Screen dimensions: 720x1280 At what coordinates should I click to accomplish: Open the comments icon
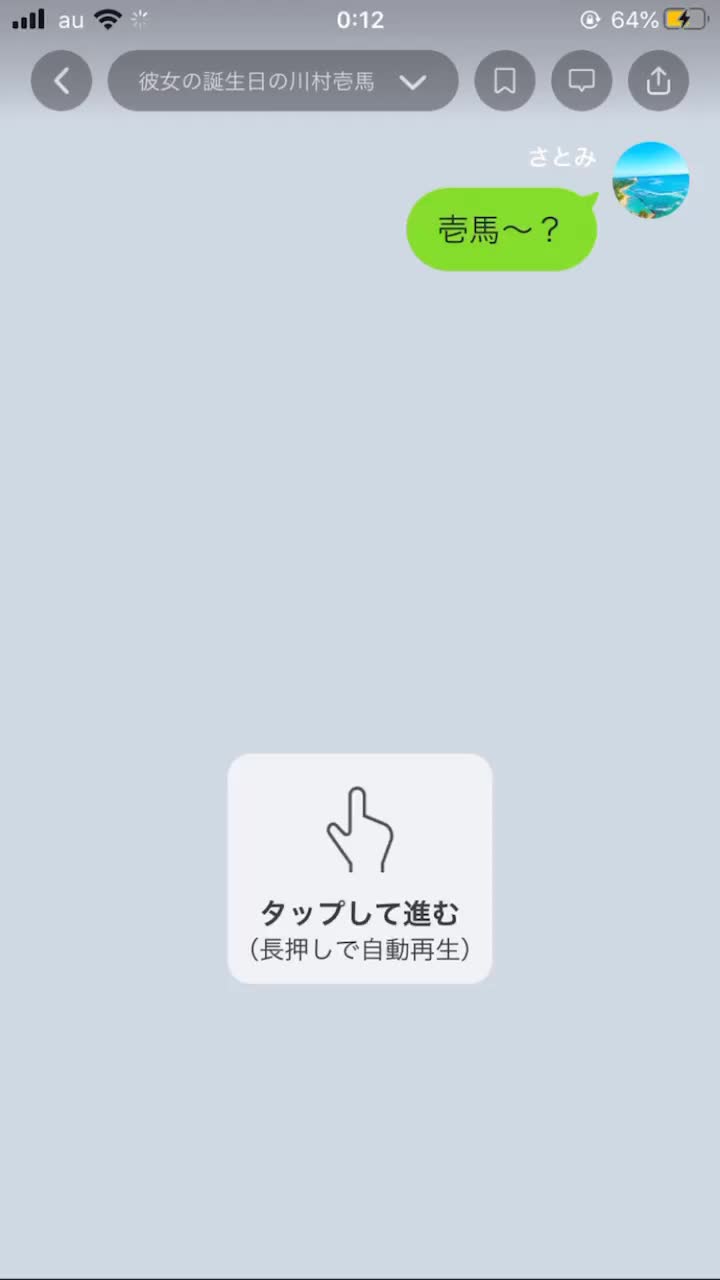(582, 81)
